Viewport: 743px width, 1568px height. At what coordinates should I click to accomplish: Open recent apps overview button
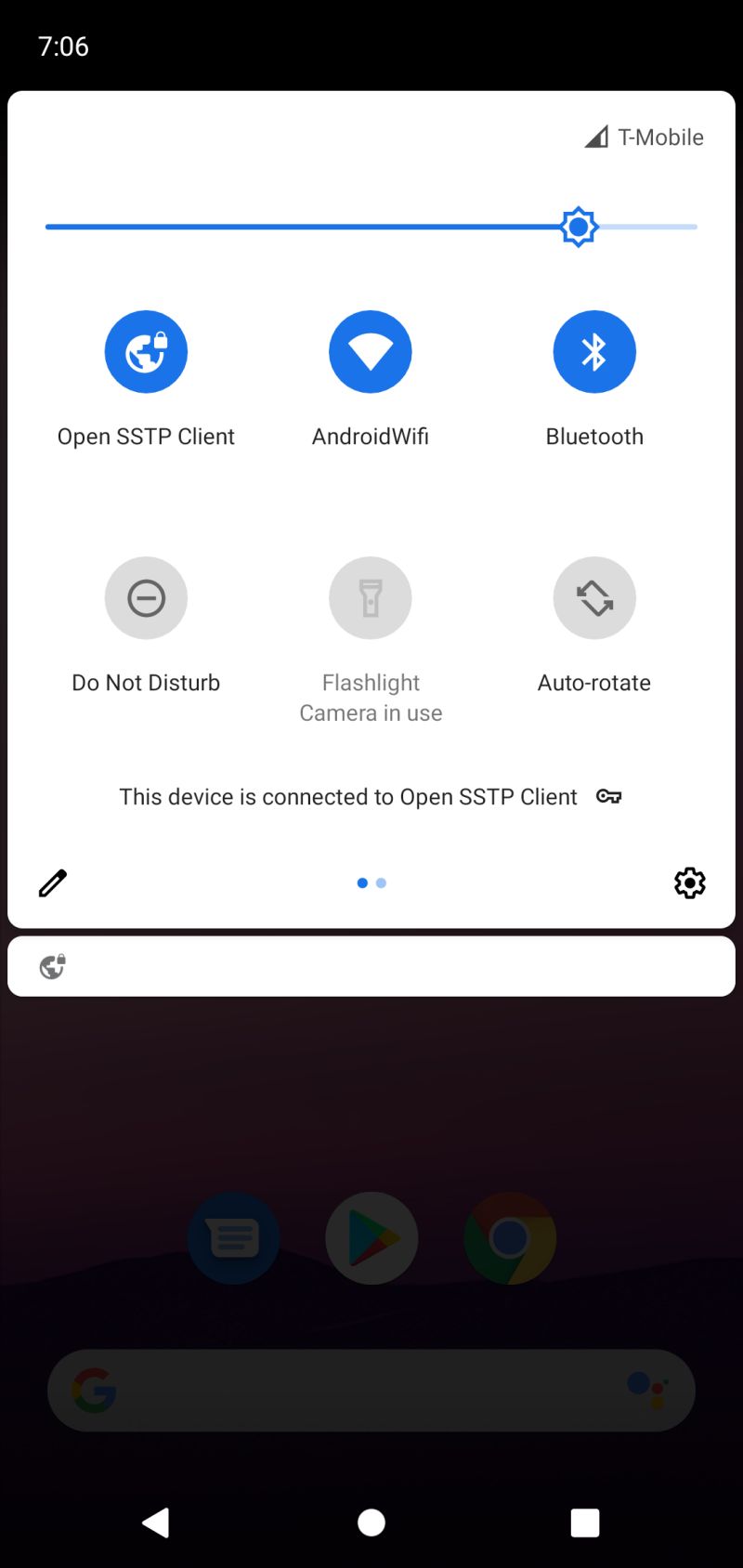click(x=585, y=1522)
